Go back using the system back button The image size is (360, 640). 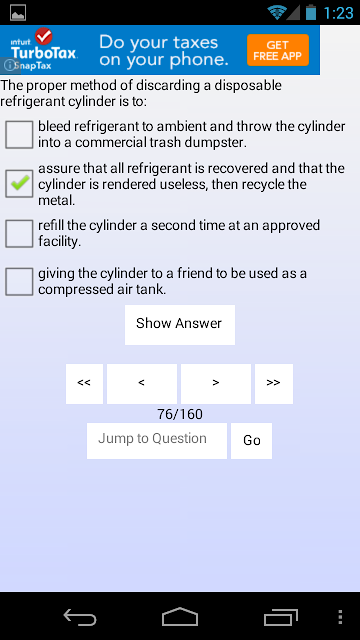pyautogui.click(x=80, y=617)
